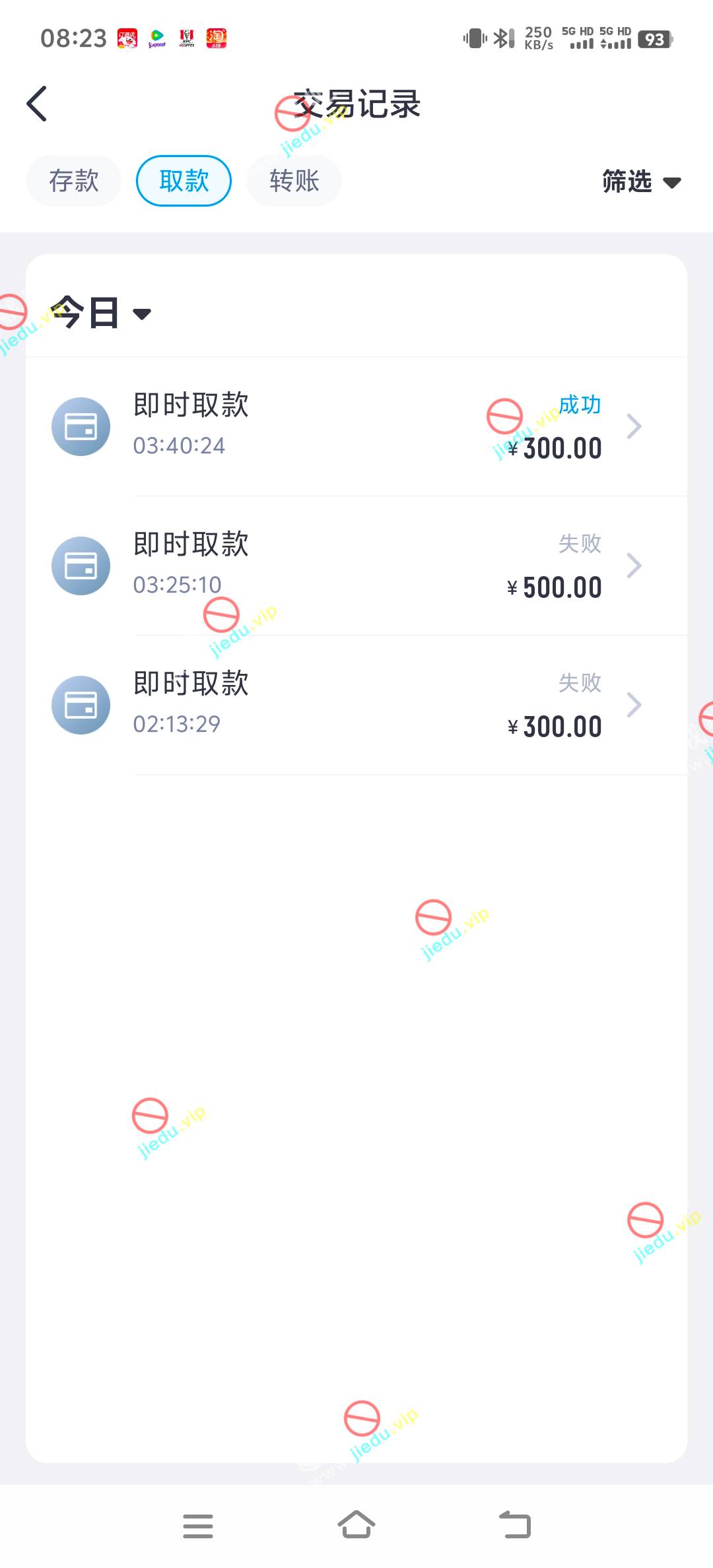Go back from 交易记录 page
Screen dimensions: 713x1568
coord(37,104)
